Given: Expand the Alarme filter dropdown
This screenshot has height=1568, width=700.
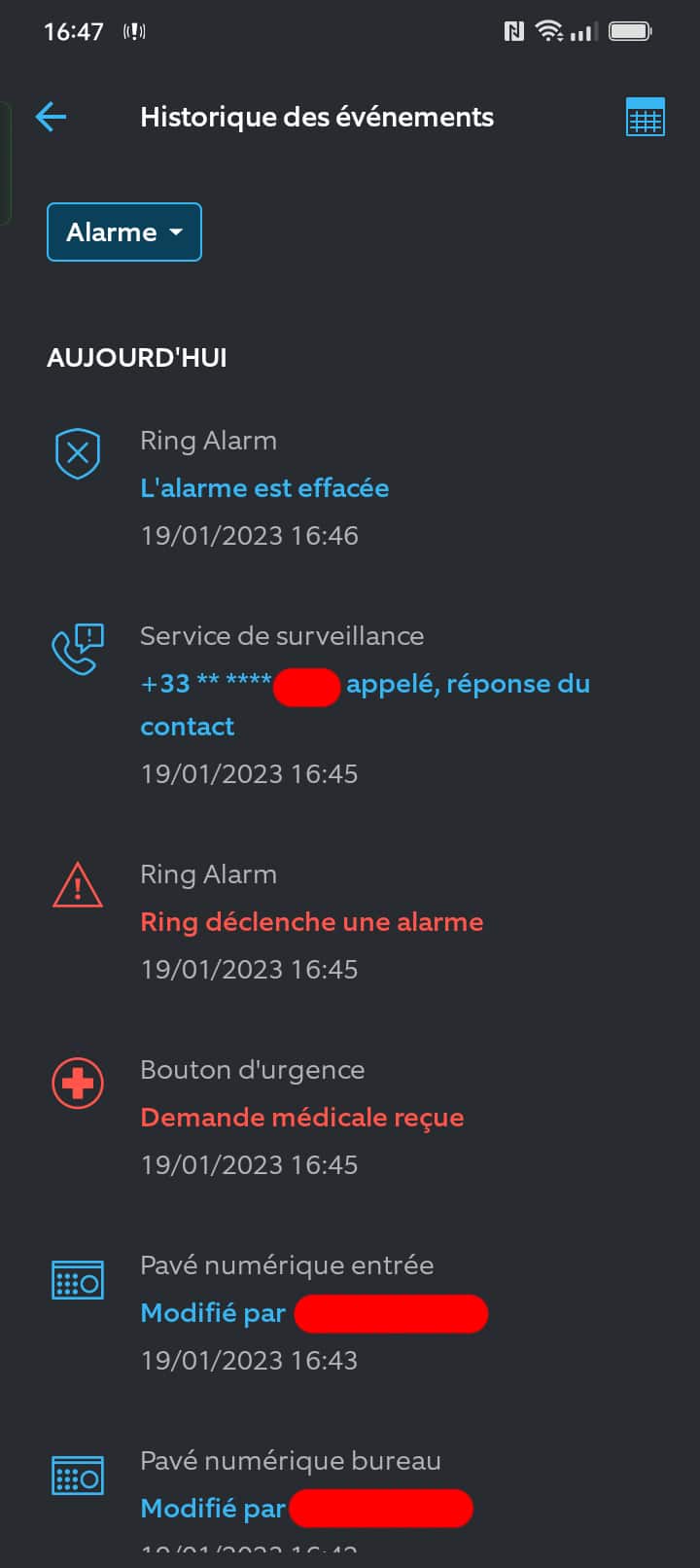Looking at the screenshot, I should [124, 232].
